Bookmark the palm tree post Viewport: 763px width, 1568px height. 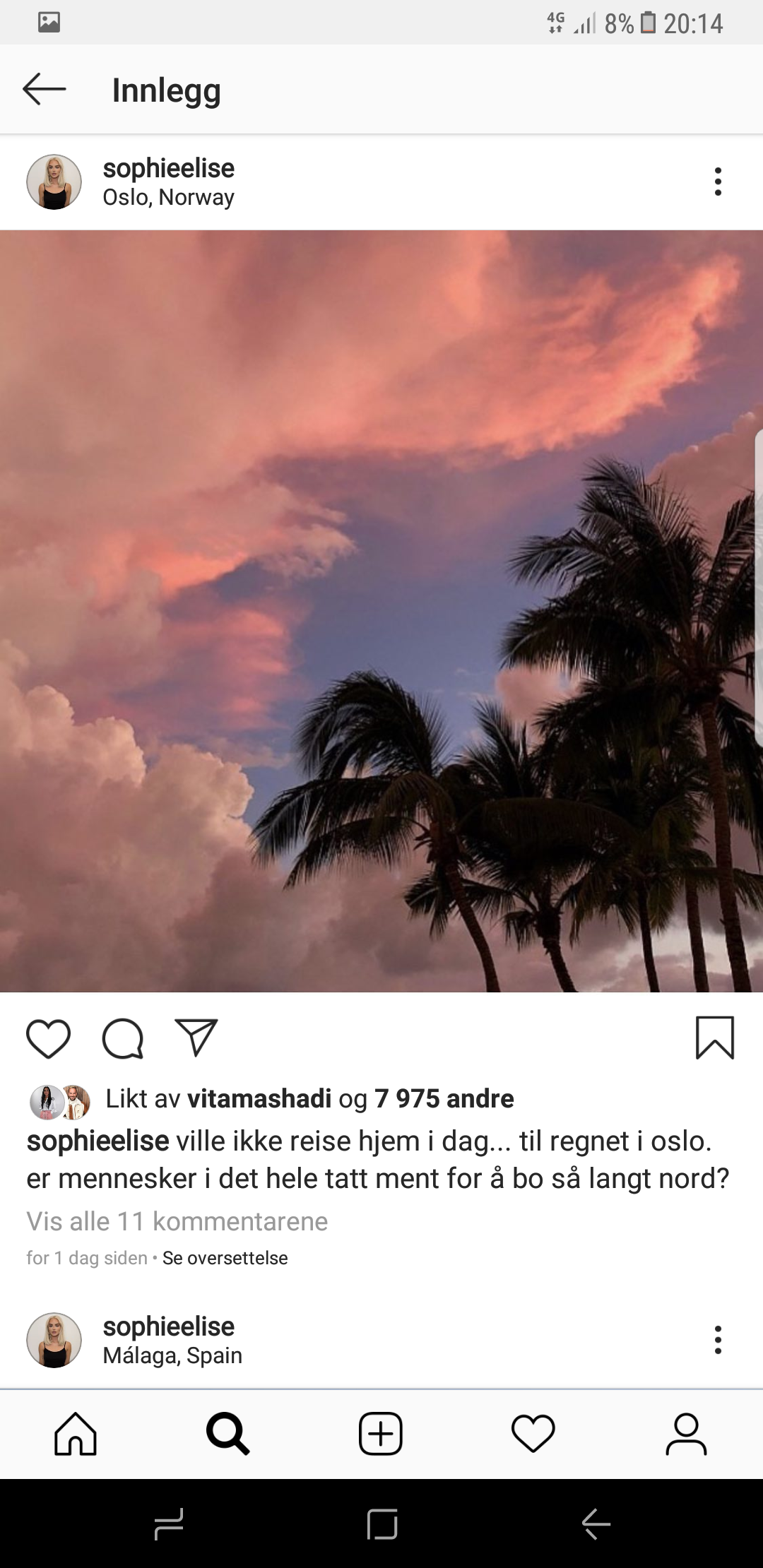(715, 1038)
